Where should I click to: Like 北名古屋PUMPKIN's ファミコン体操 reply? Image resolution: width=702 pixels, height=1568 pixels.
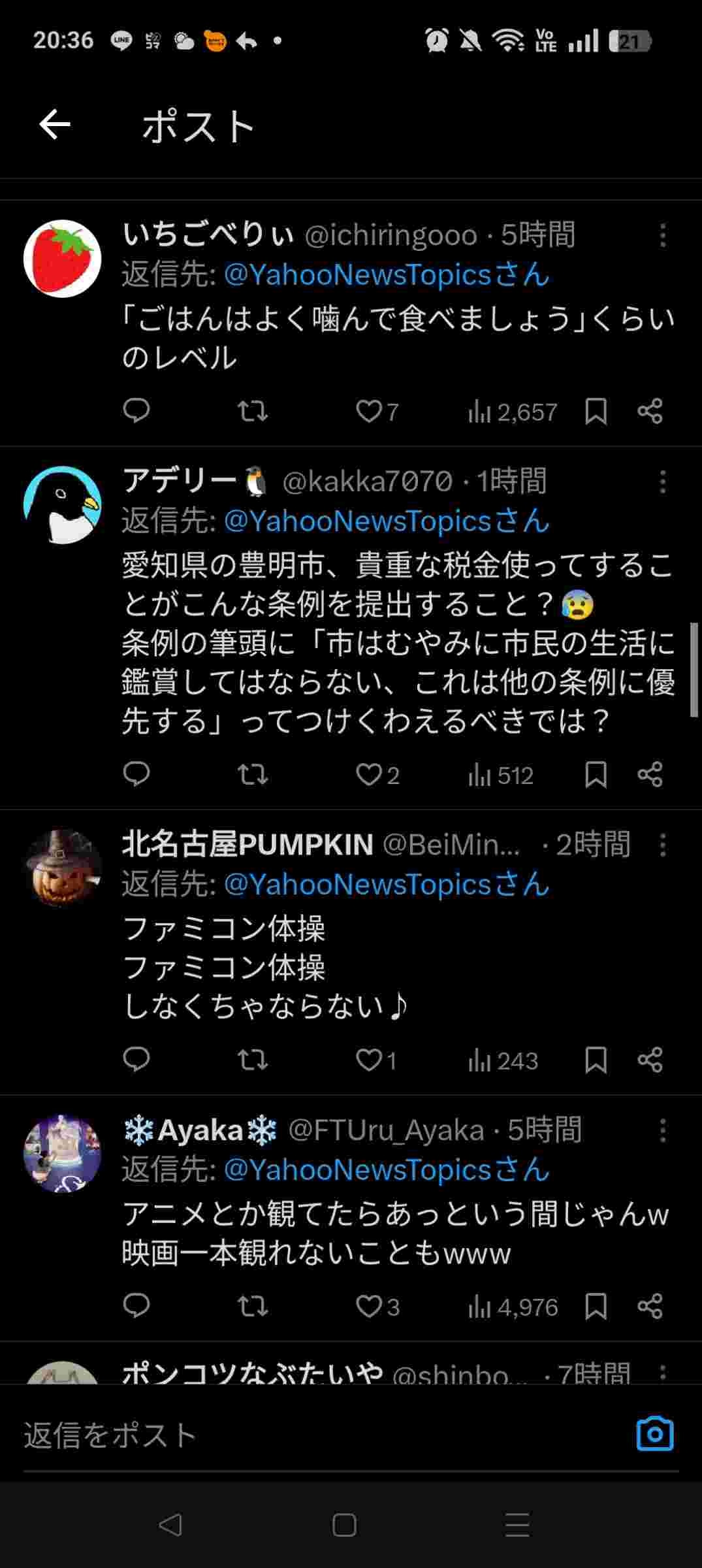tap(369, 1060)
